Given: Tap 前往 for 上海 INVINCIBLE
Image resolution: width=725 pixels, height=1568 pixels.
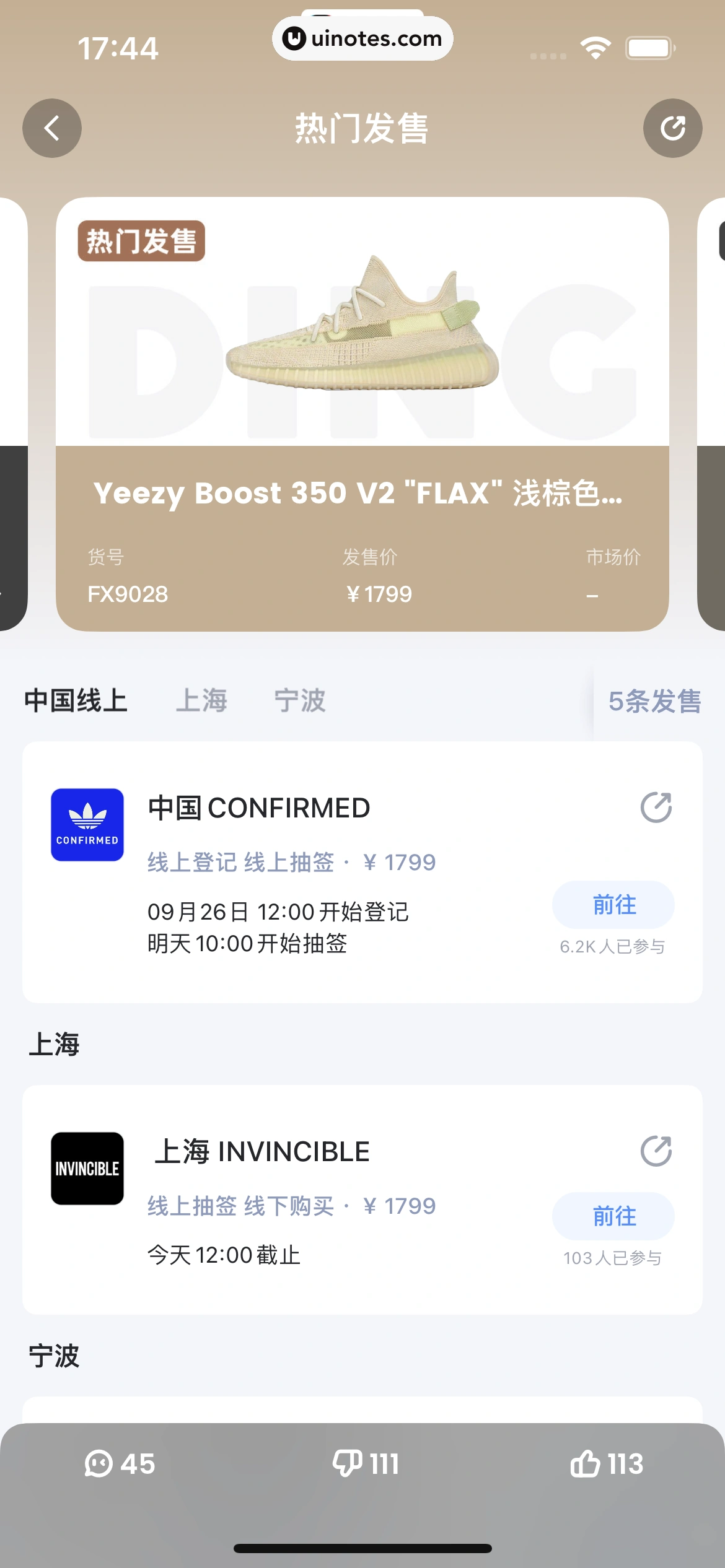Looking at the screenshot, I should click(x=613, y=1216).
